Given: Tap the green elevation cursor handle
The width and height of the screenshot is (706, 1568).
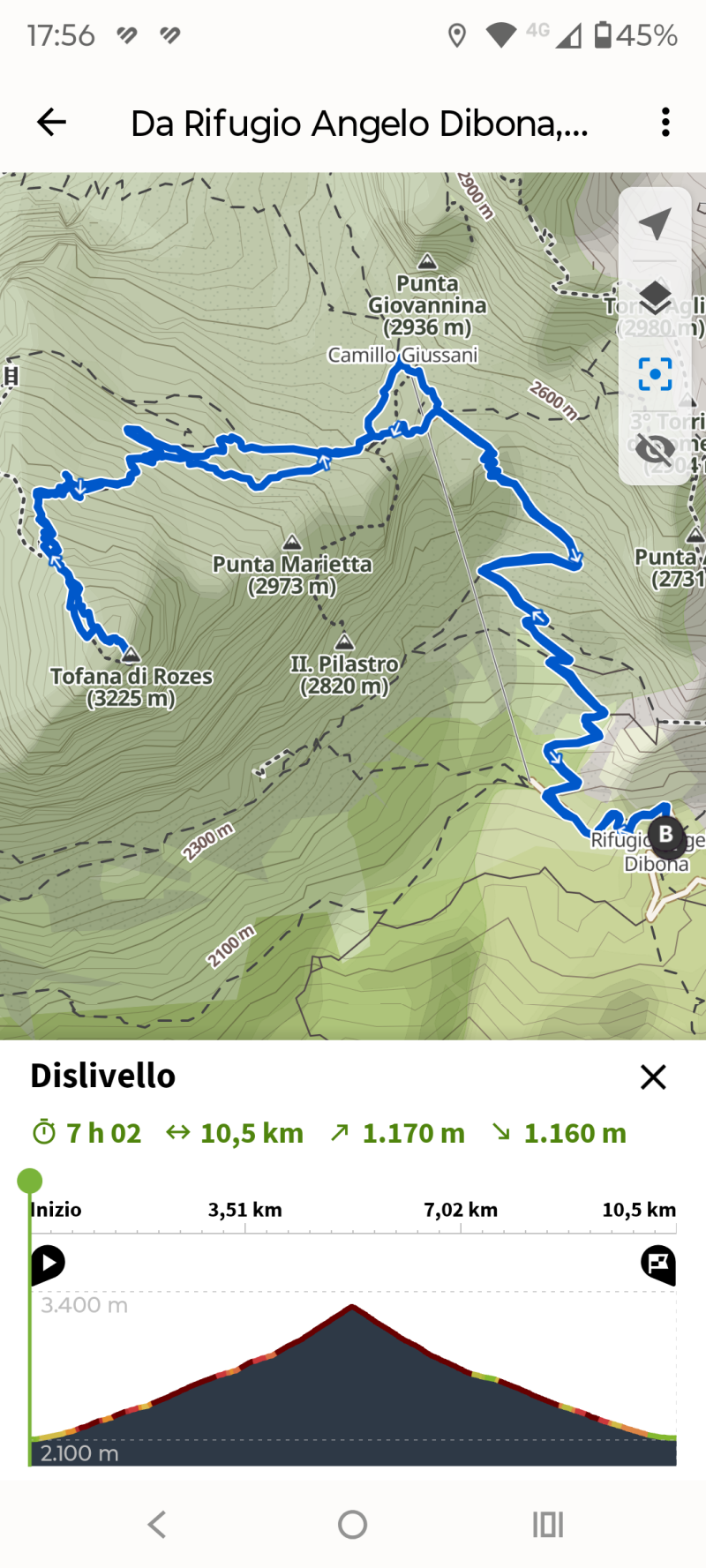Looking at the screenshot, I should tap(30, 1180).
